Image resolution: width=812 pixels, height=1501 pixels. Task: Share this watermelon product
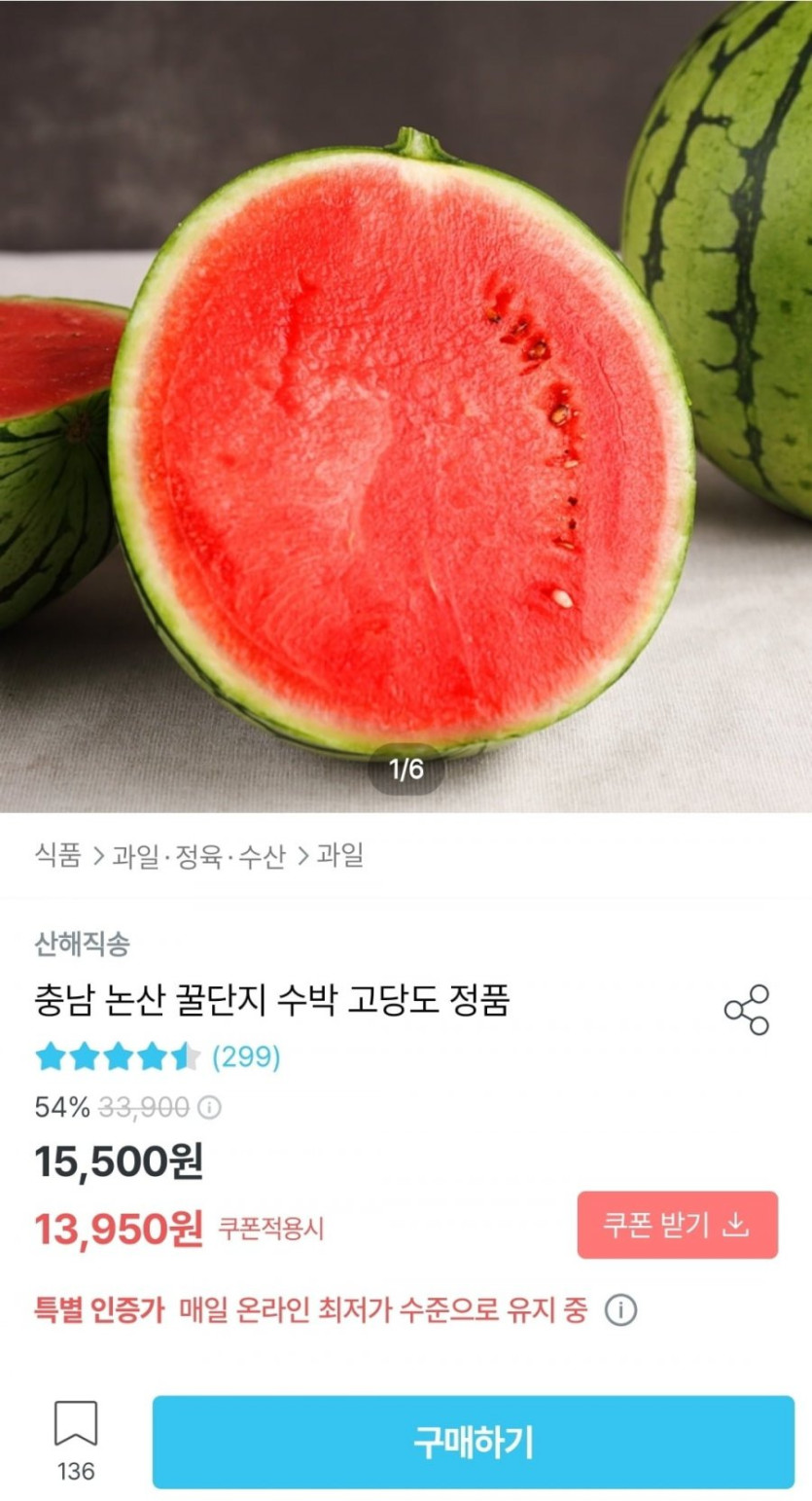[x=746, y=1009]
